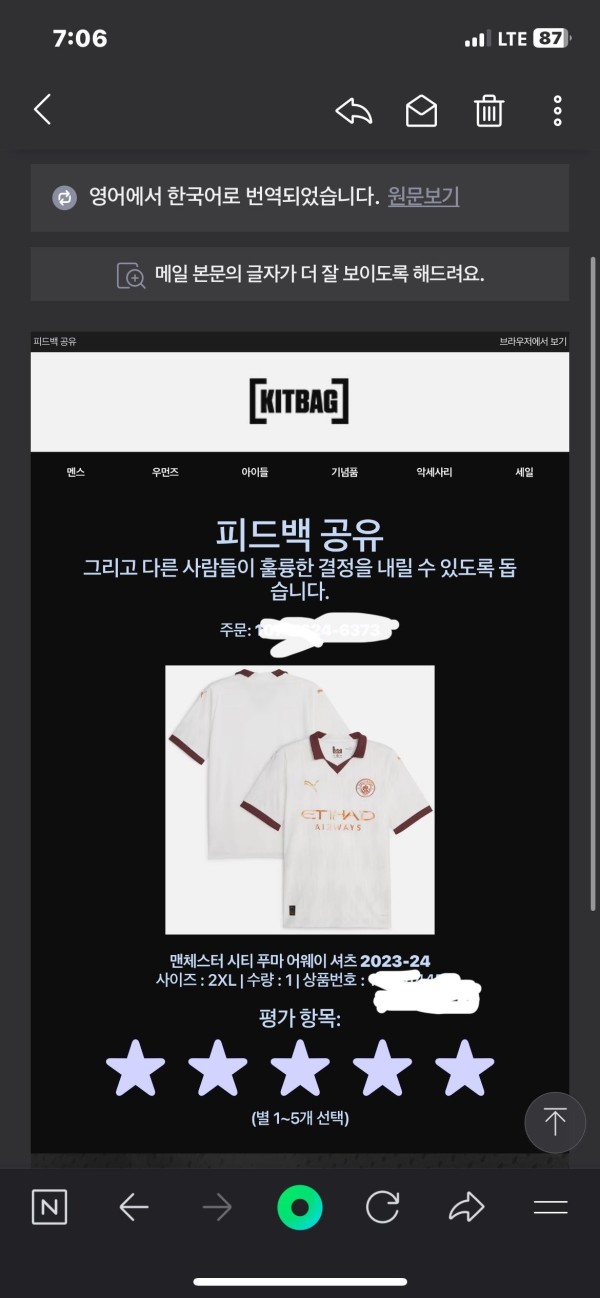600x1298 pixels.
Task: Open the Manchester City shirt image
Action: click(300, 799)
